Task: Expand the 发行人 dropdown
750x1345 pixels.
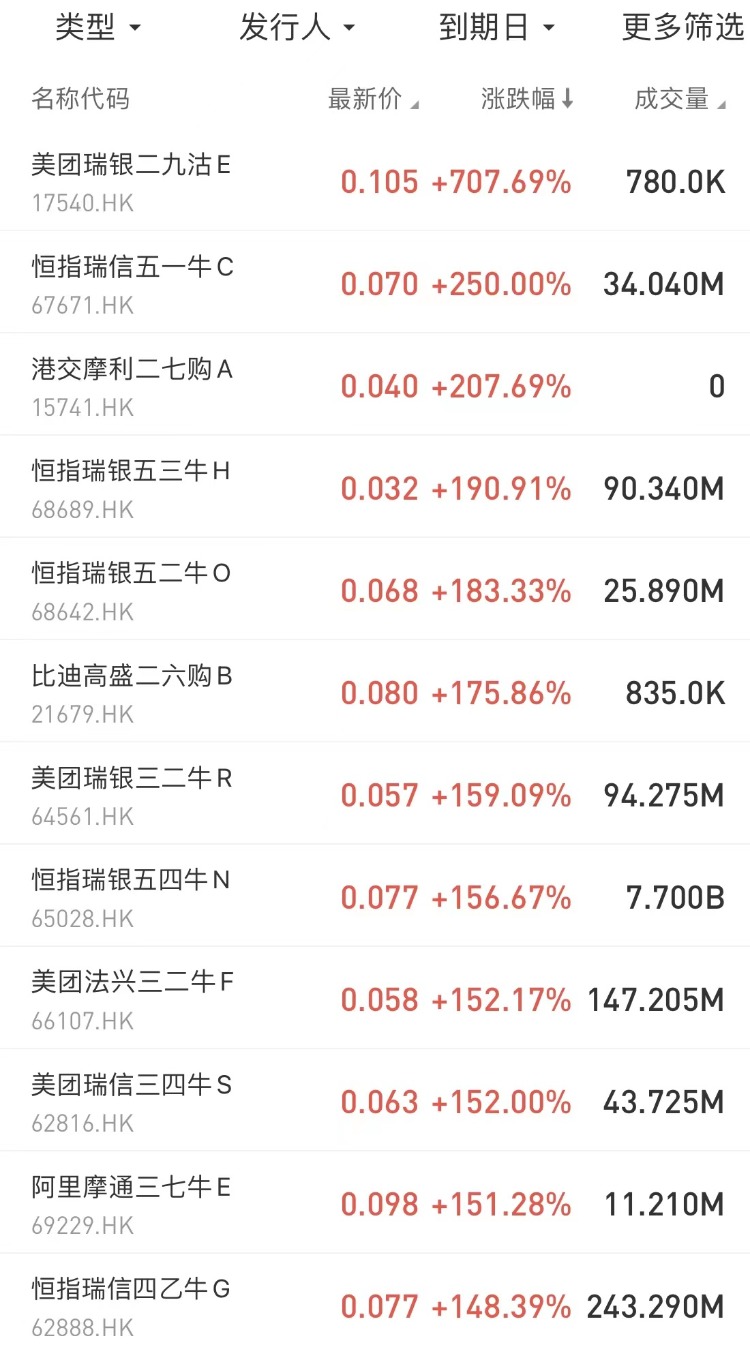Action: 297,28
